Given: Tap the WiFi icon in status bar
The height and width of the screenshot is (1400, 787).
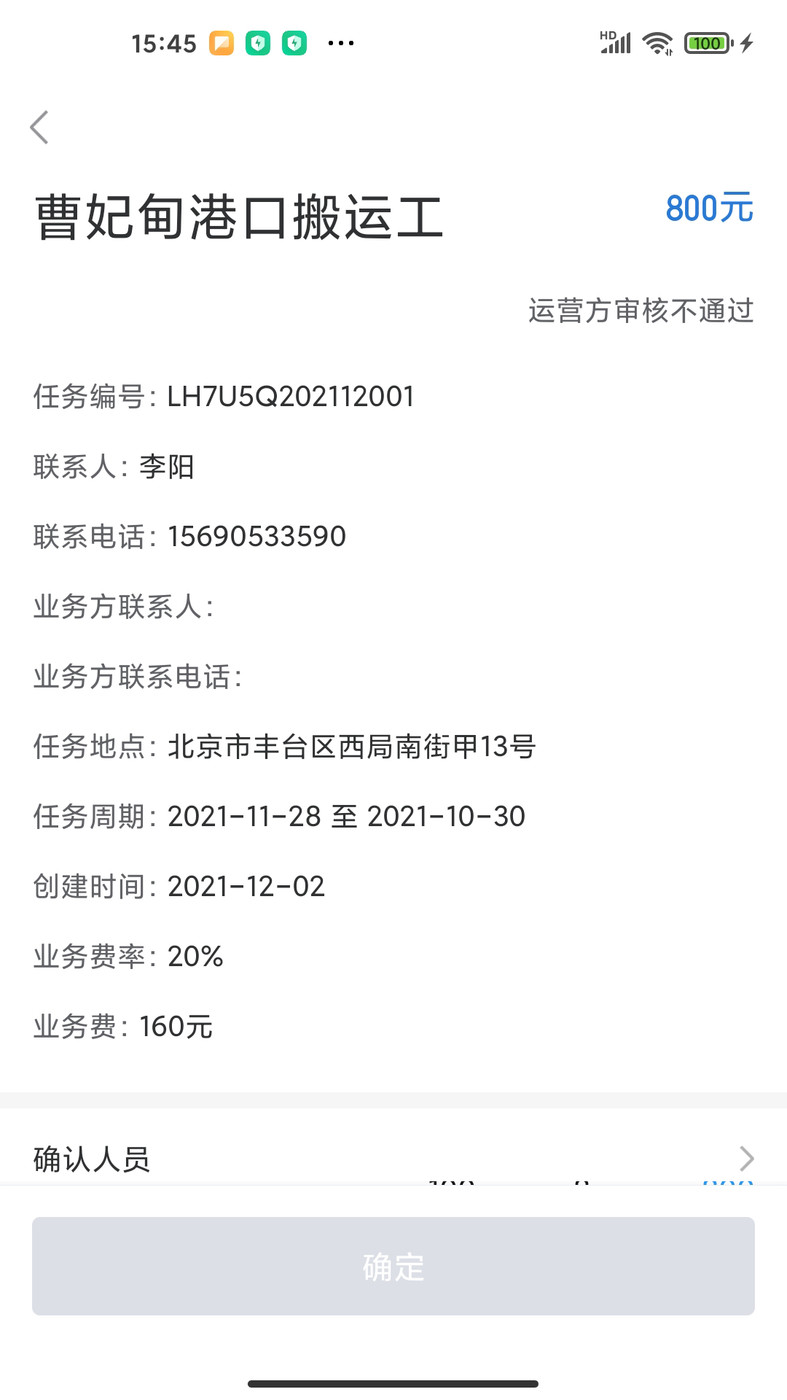Looking at the screenshot, I should (656, 43).
